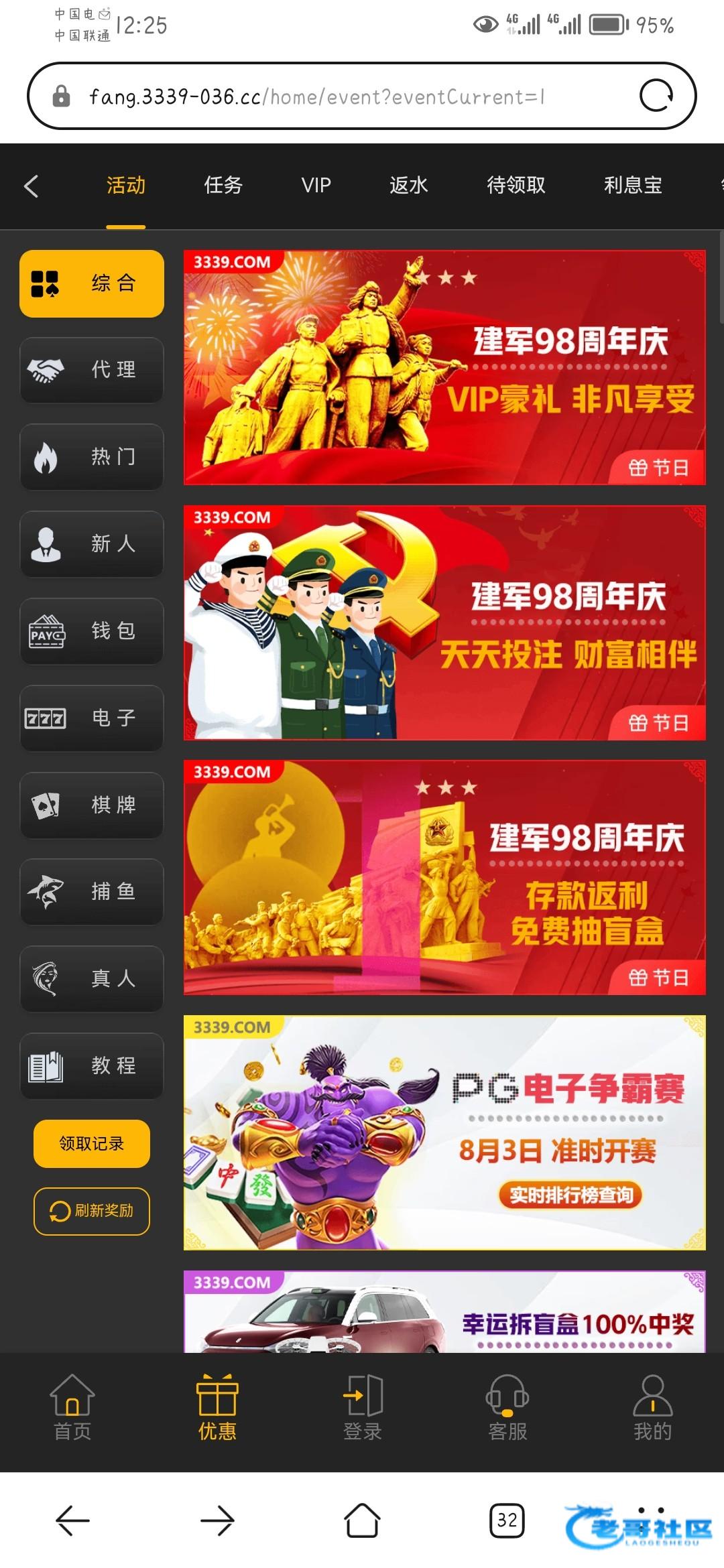Filter events by 代理 category
This screenshot has height=1568, width=724.
tap(92, 370)
